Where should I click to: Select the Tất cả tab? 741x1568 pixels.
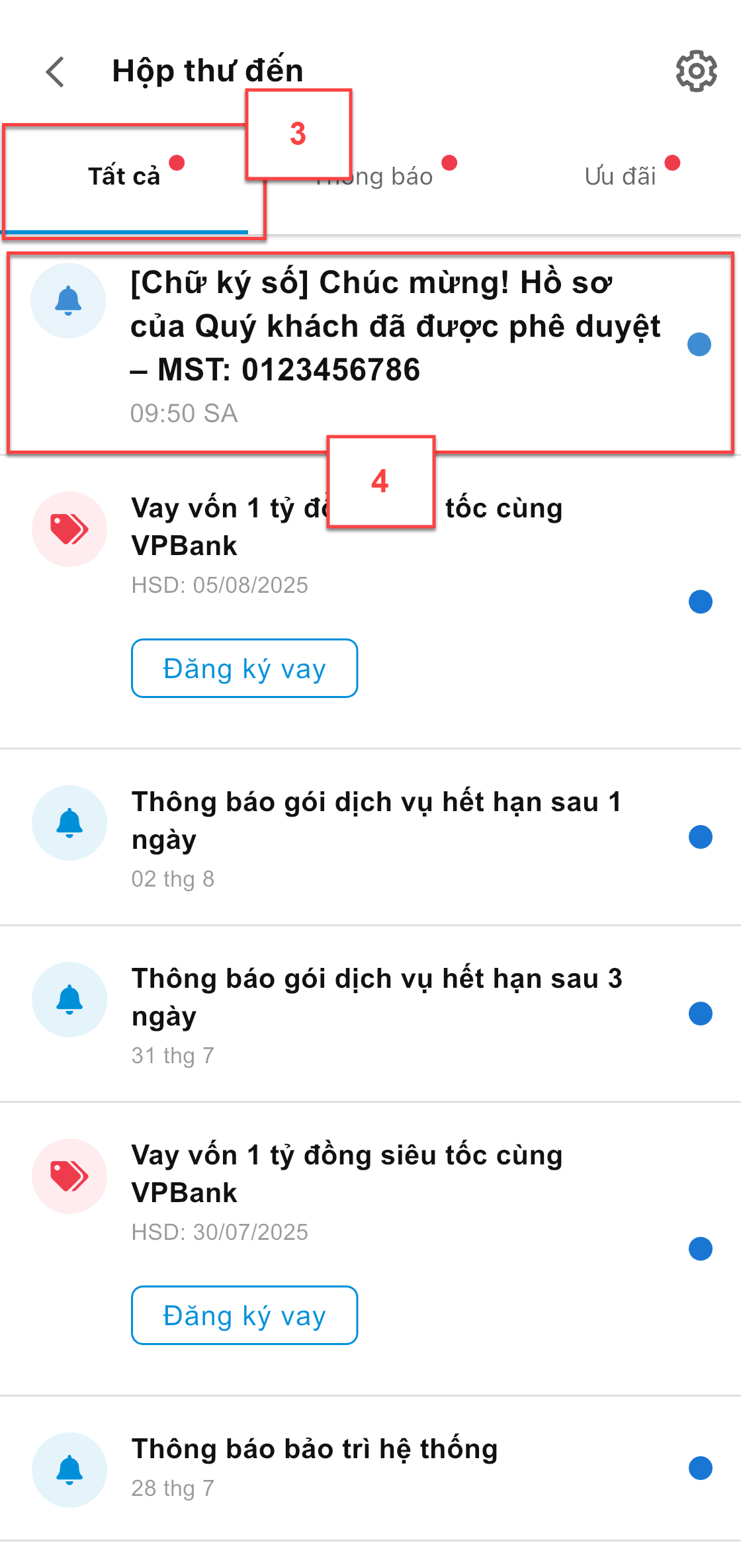pos(124,177)
